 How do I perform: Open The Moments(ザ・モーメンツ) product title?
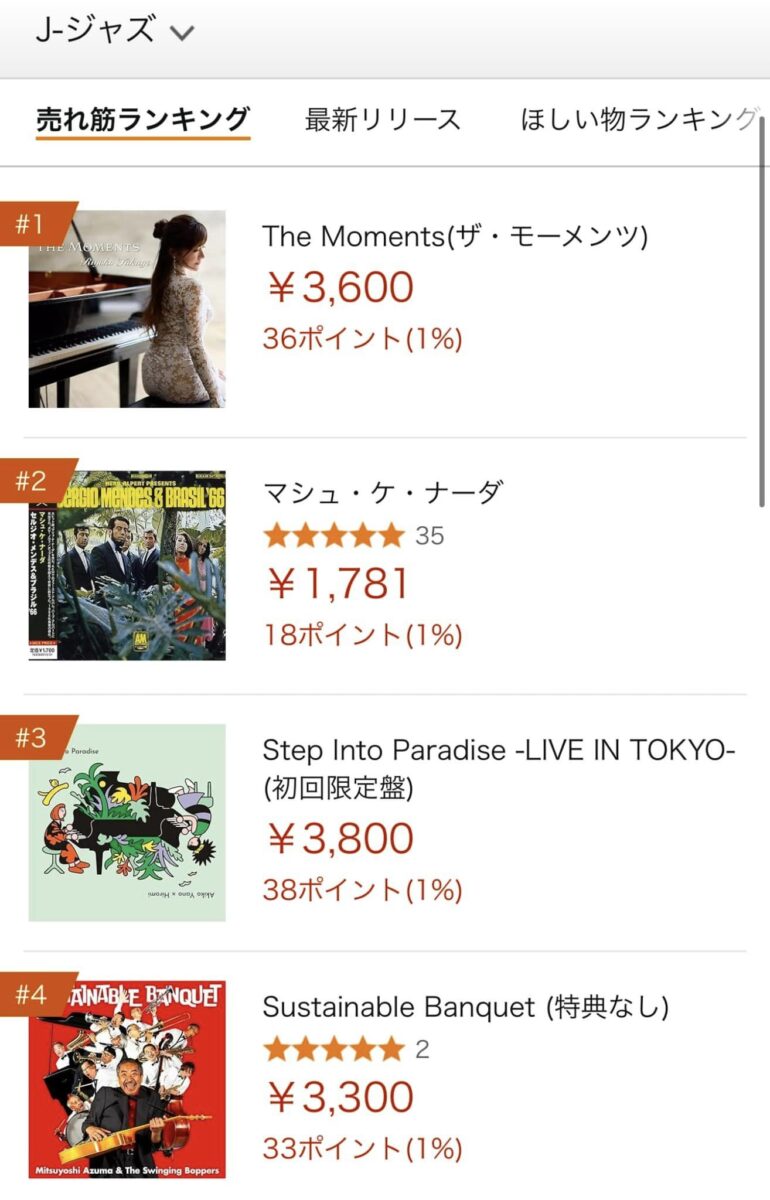coord(455,237)
